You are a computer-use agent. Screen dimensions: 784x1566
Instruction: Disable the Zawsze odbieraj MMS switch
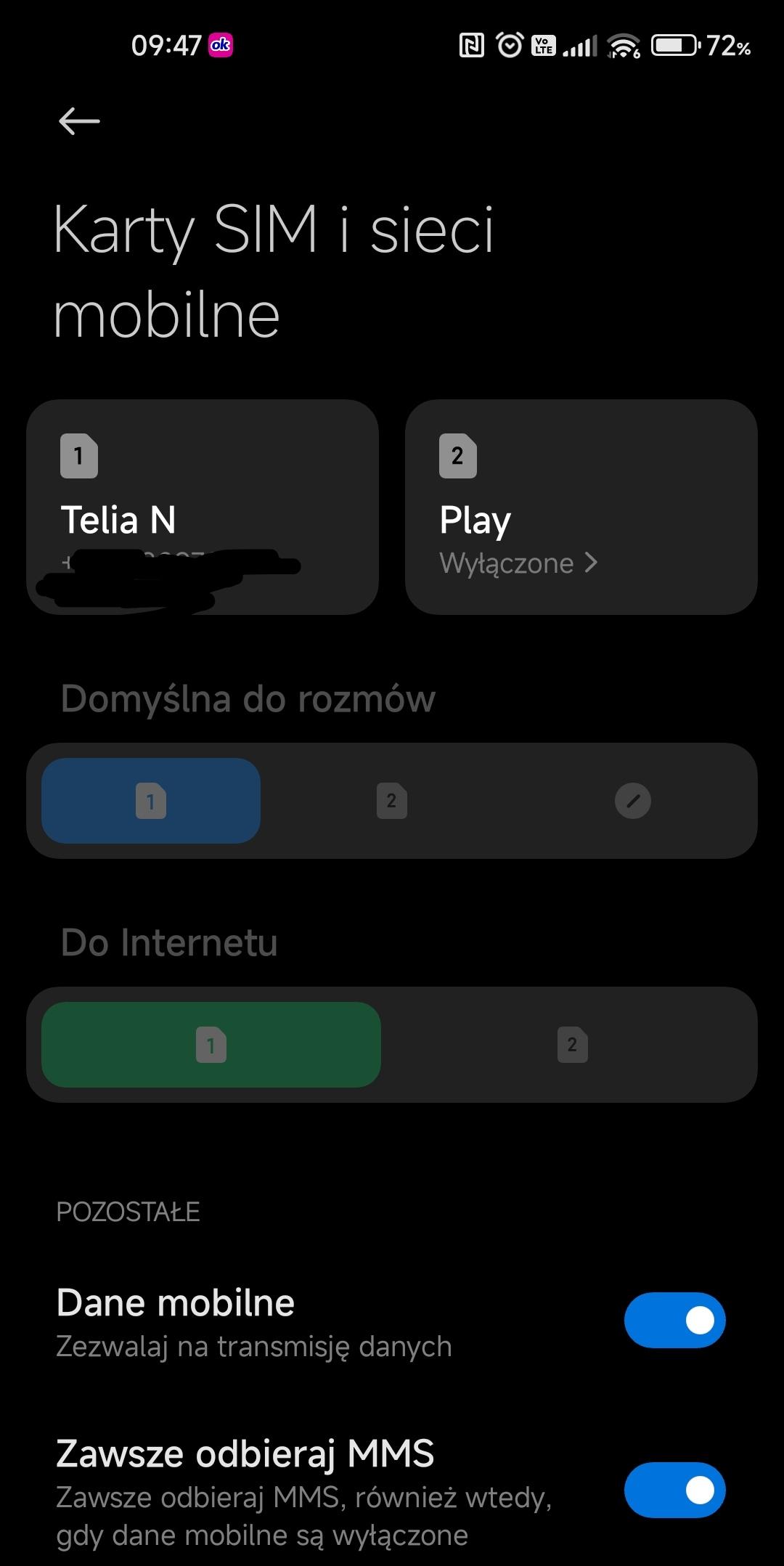coord(674,1490)
